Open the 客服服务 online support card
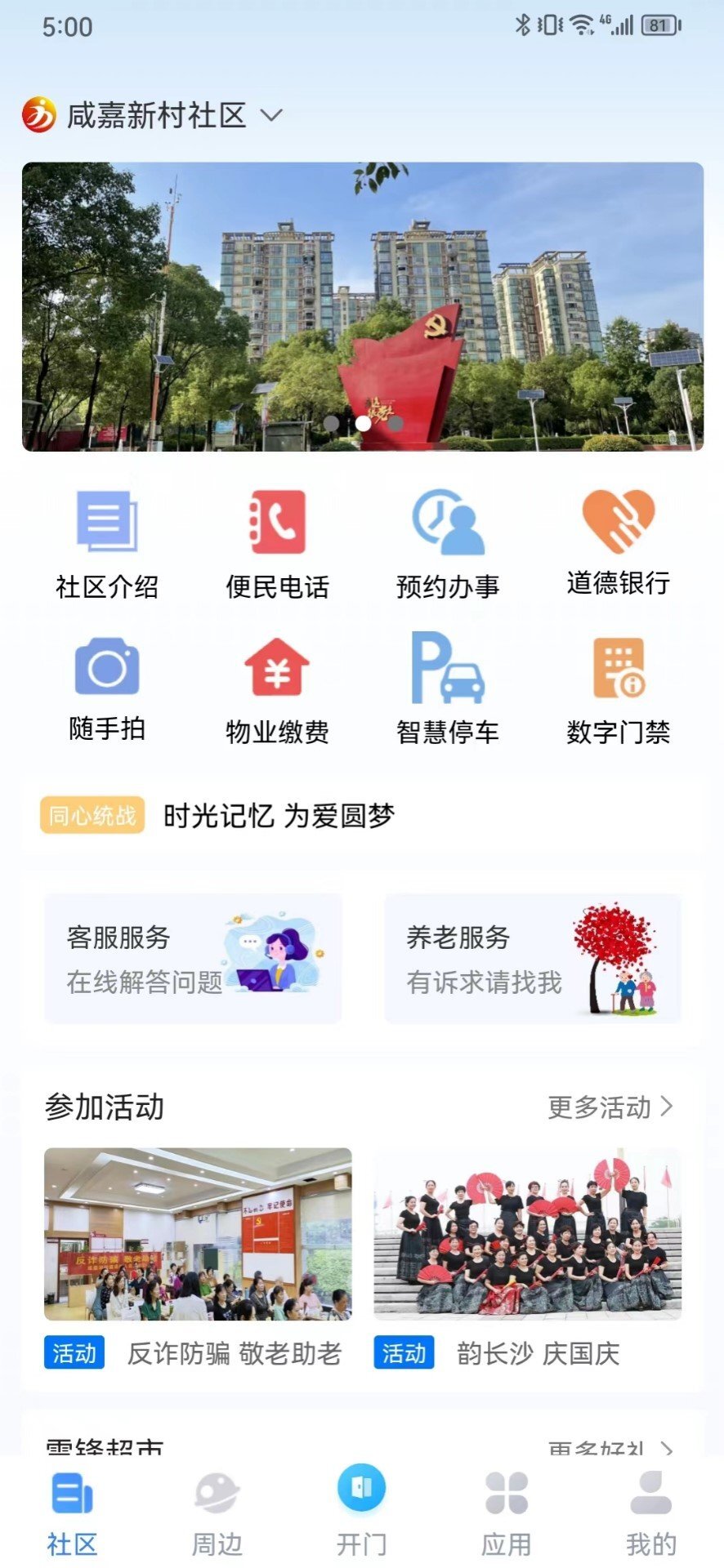Image resolution: width=724 pixels, height=1568 pixels. click(193, 958)
